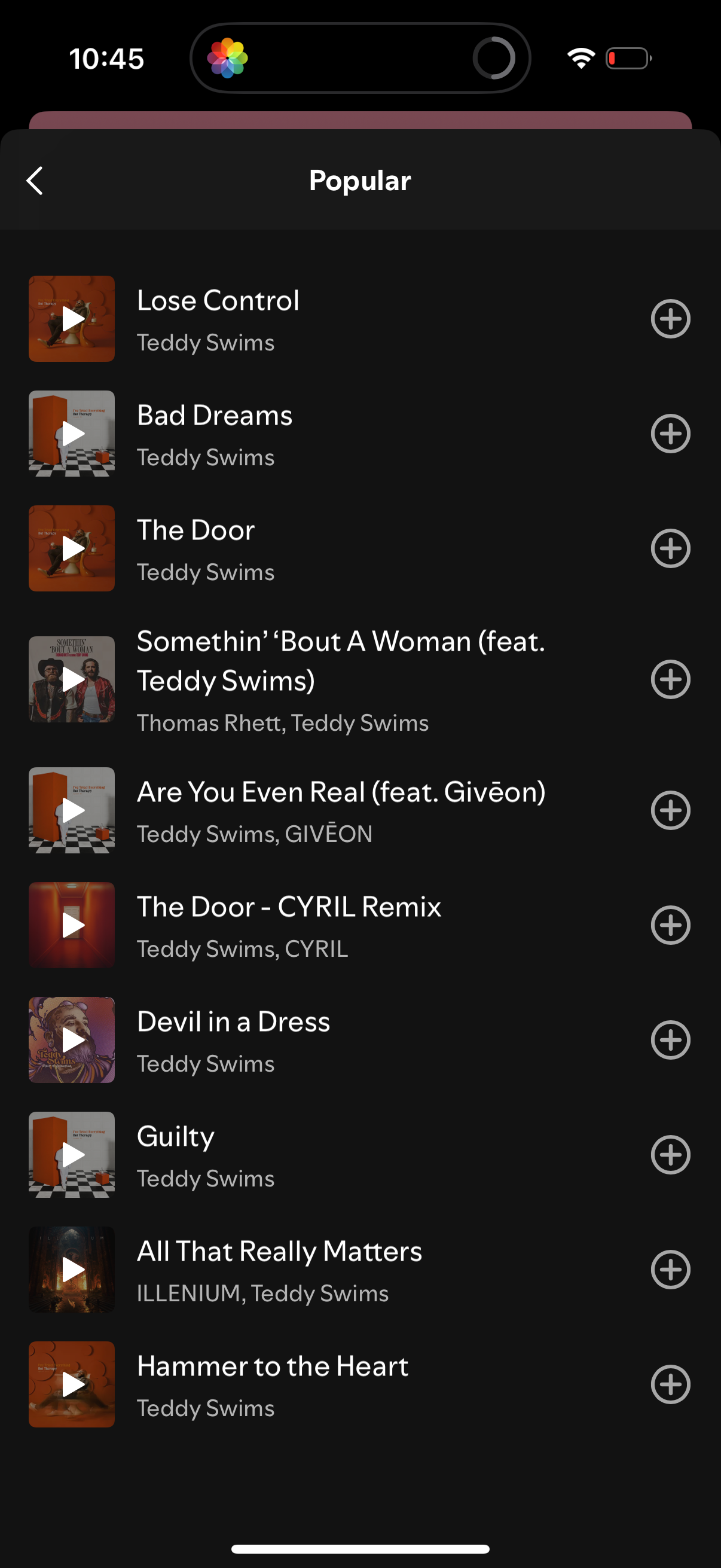Select the Guilty track title

point(175,1136)
